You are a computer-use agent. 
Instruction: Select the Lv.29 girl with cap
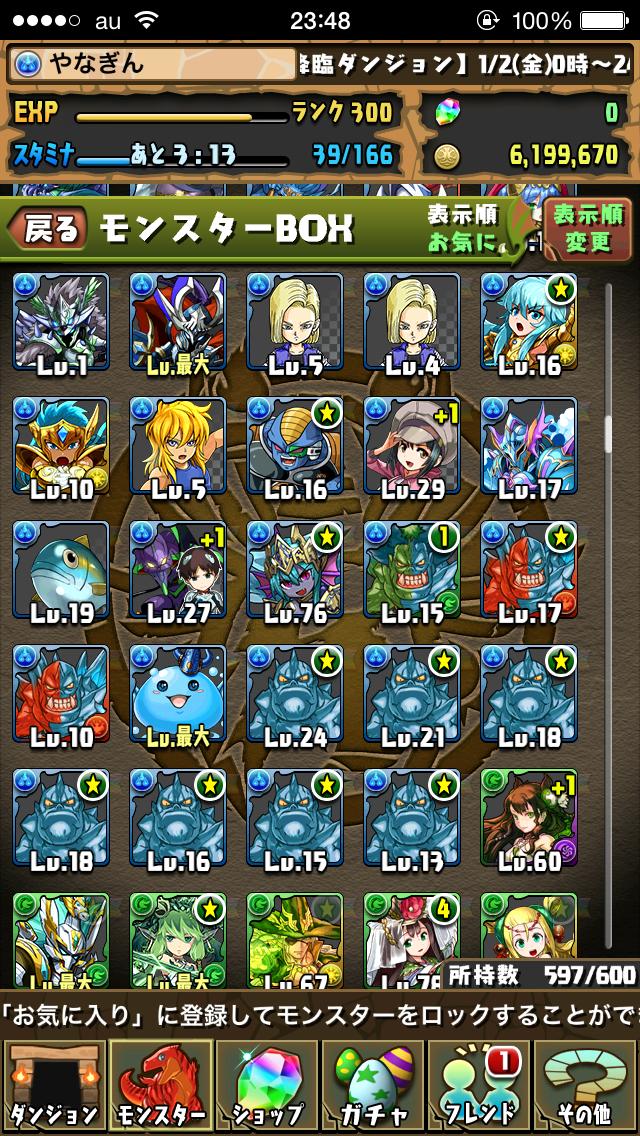tap(412, 446)
